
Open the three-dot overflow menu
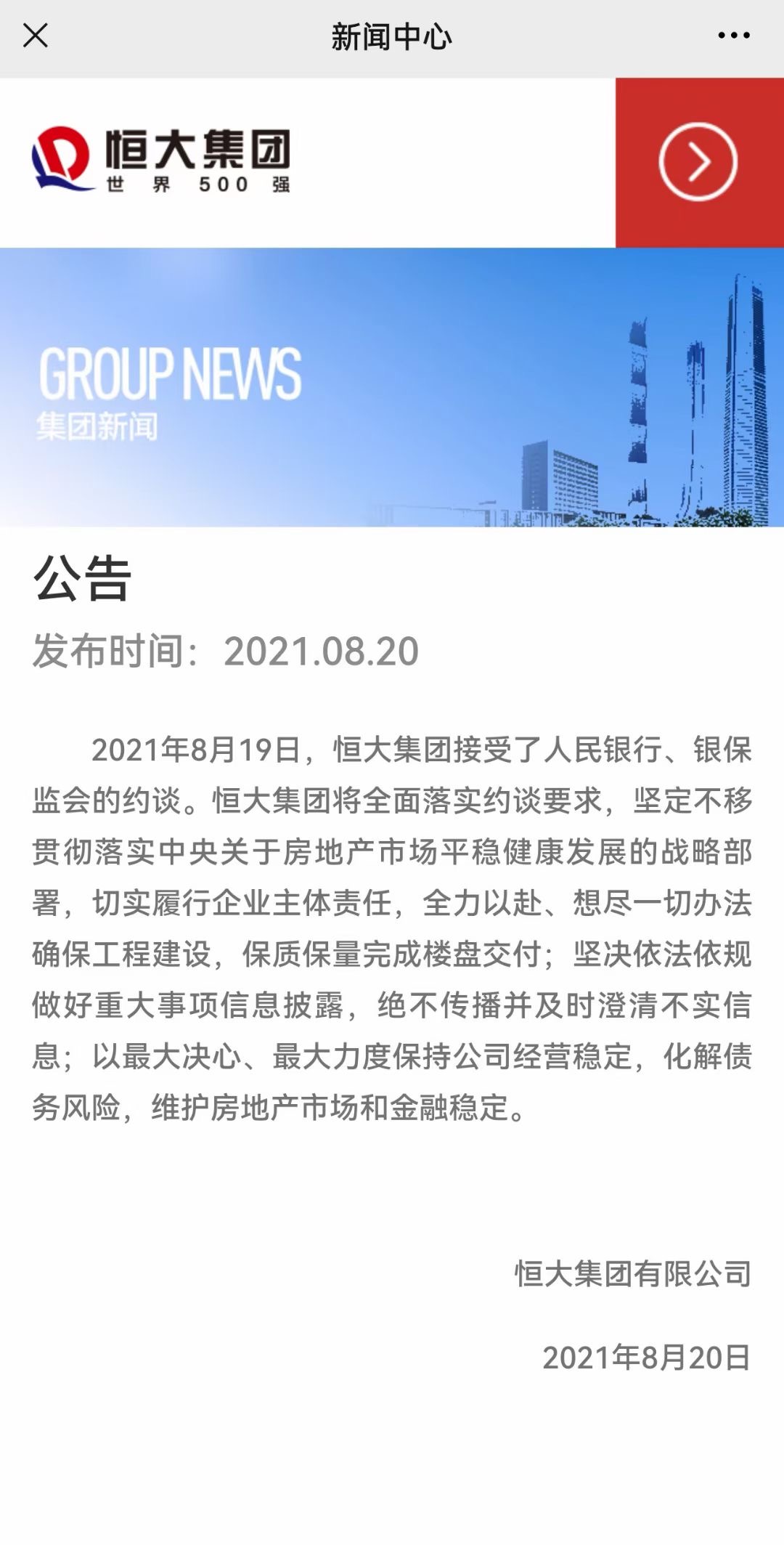pos(733,35)
